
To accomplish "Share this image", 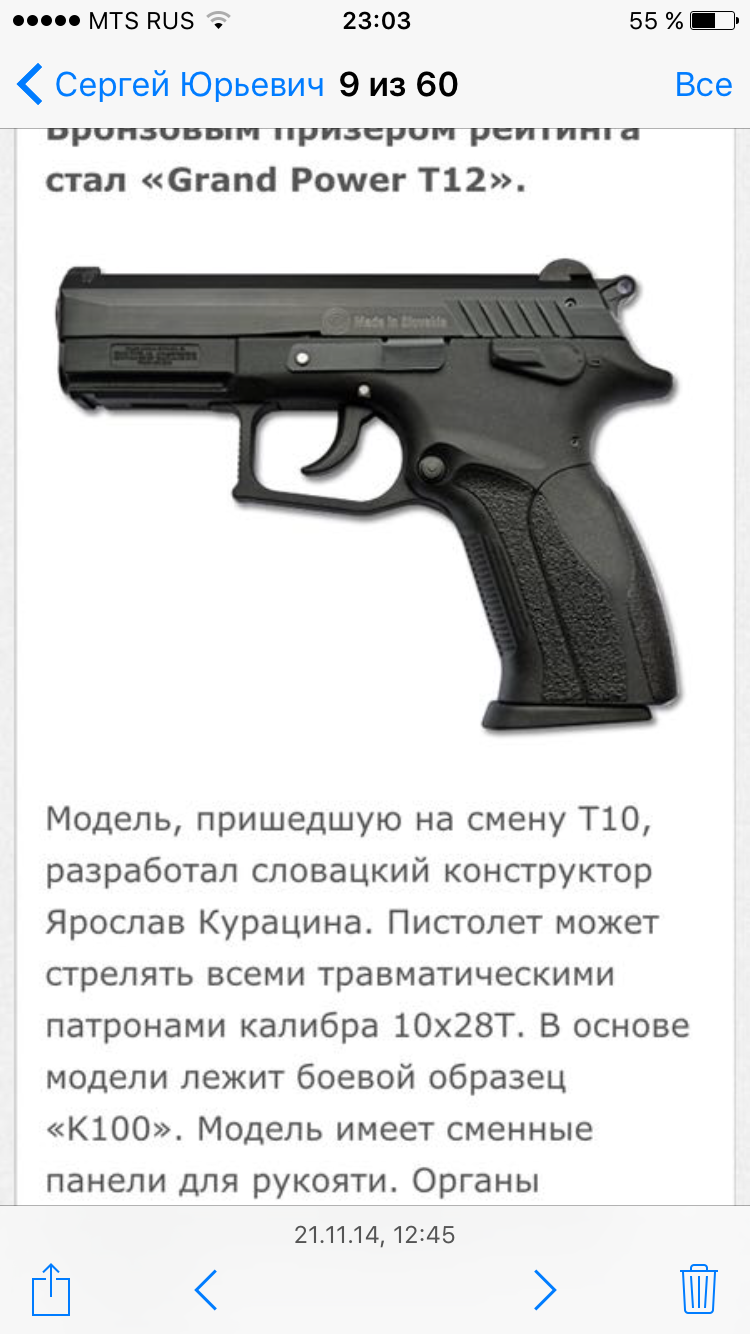I will click(x=52, y=1289).
